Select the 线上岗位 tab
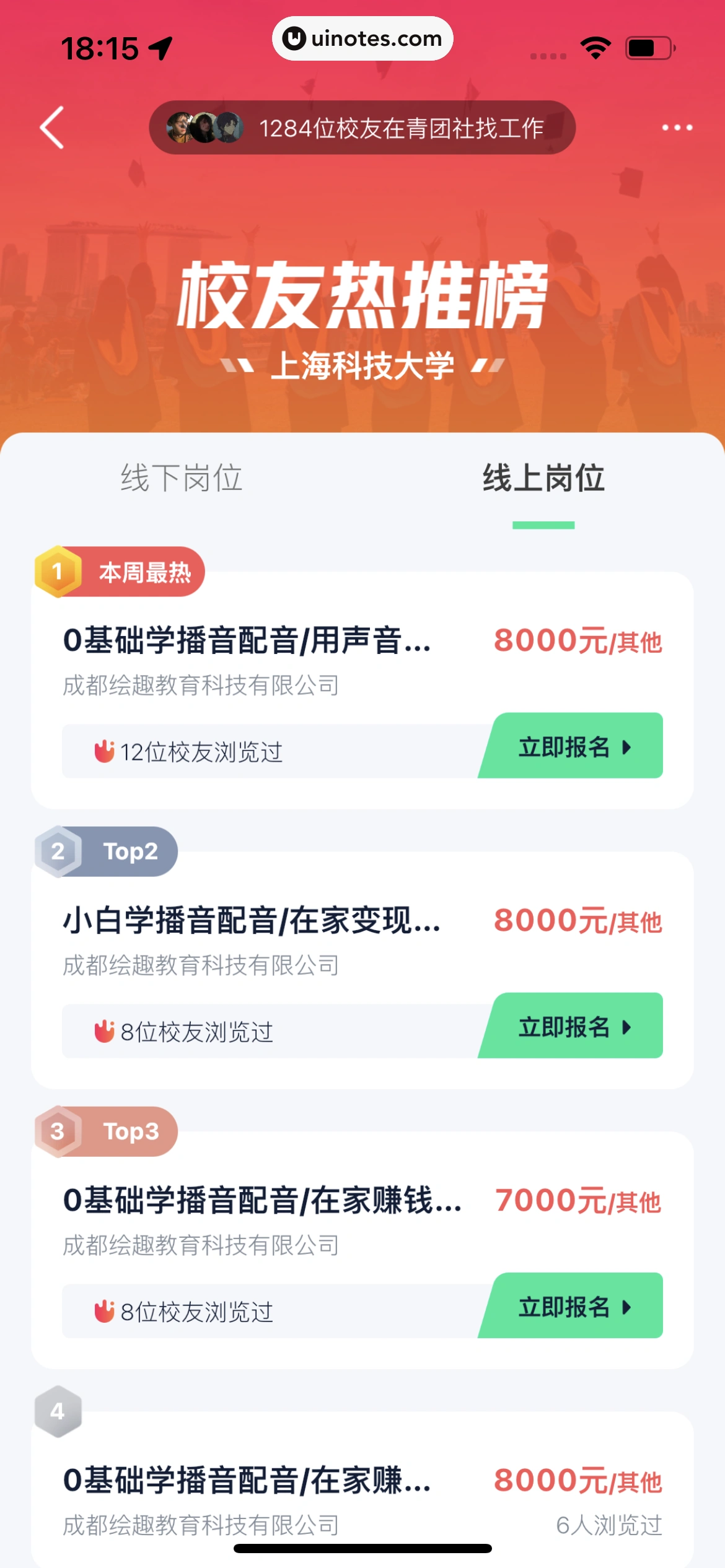 pyautogui.click(x=544, y=479)
